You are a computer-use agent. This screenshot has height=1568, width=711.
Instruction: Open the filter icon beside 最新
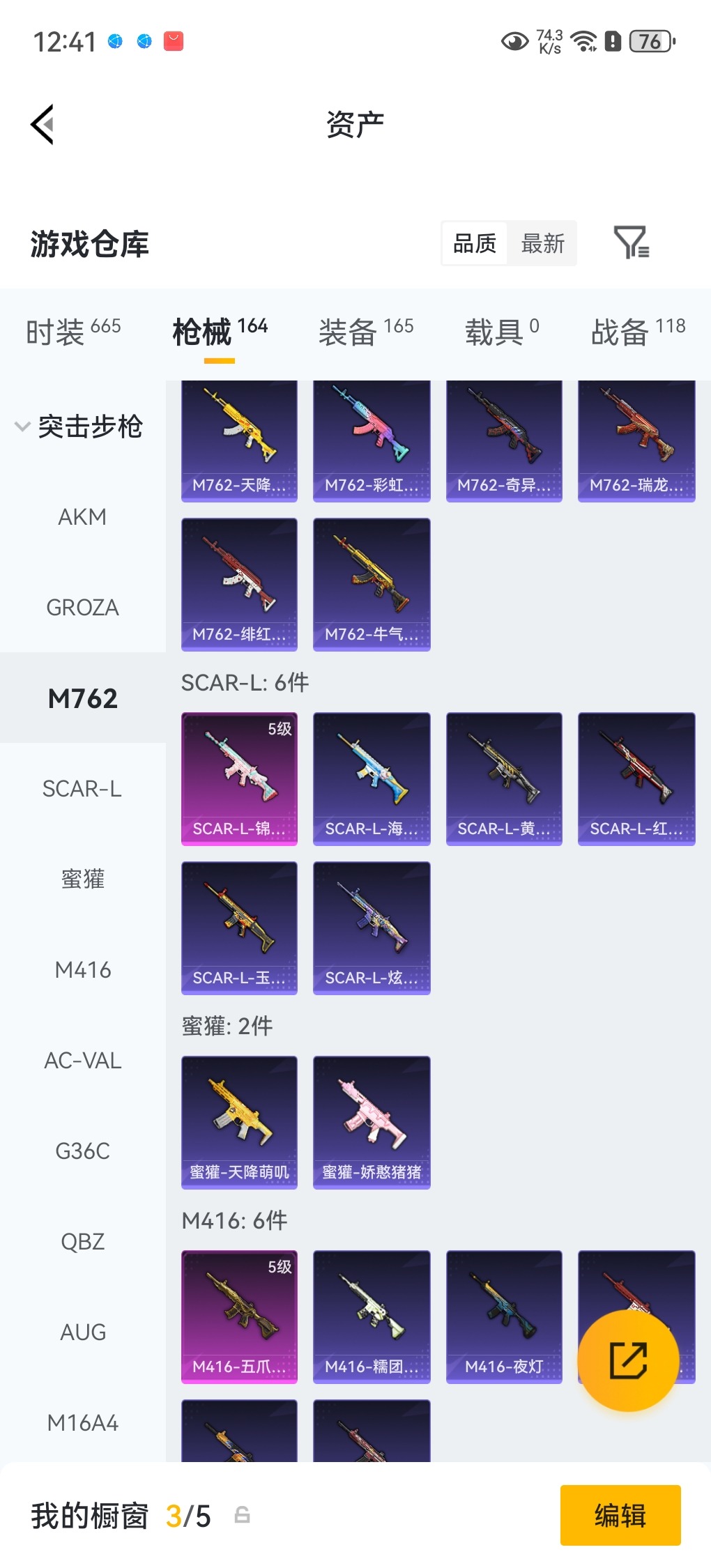coord(631,243)
